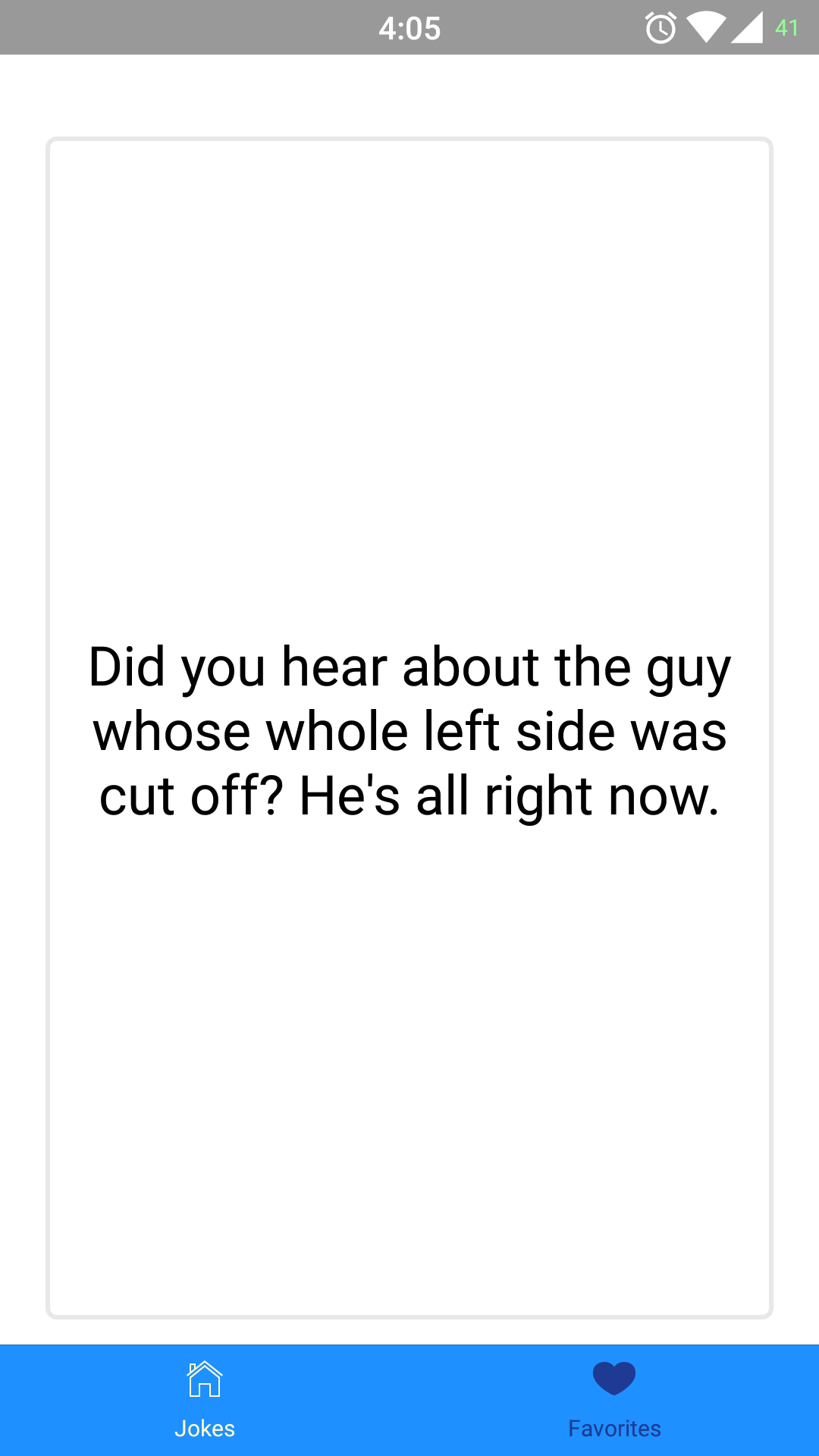Screen dimensions: 819x1456
Task: Tap the Wi-Fi signal icon
Action: [708, 28]
